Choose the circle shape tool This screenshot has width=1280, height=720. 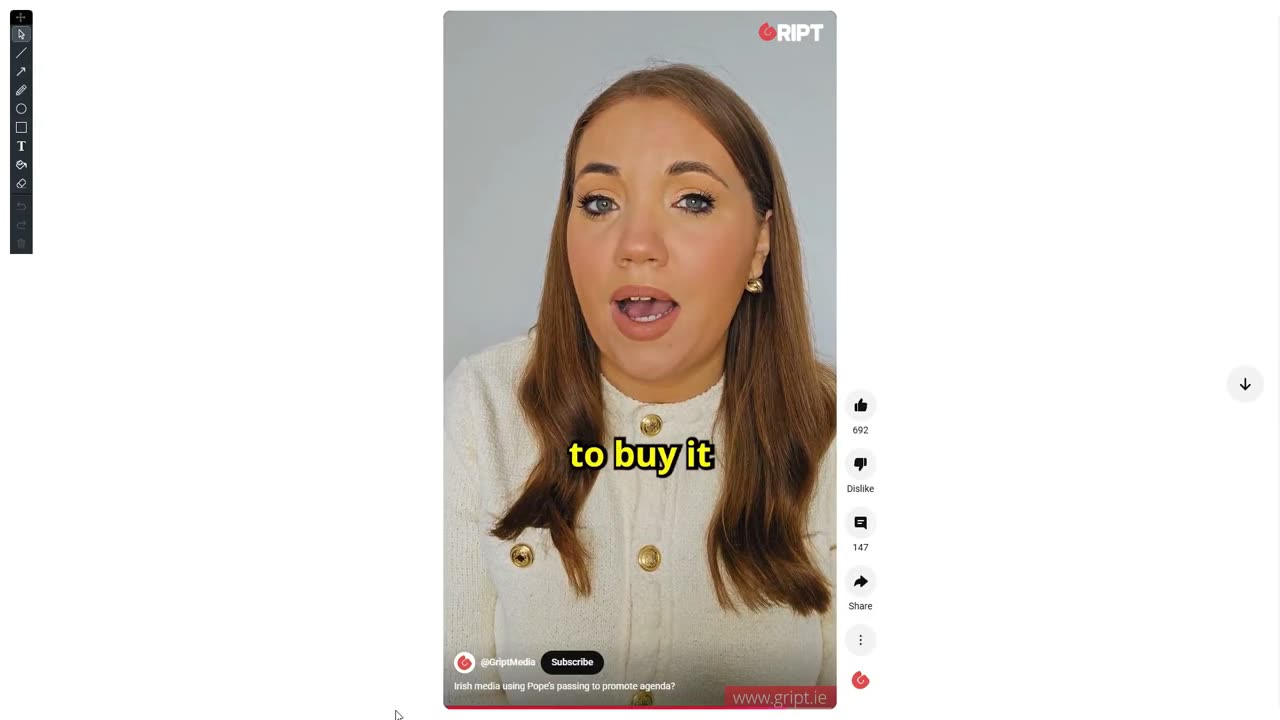pos(21,109)
